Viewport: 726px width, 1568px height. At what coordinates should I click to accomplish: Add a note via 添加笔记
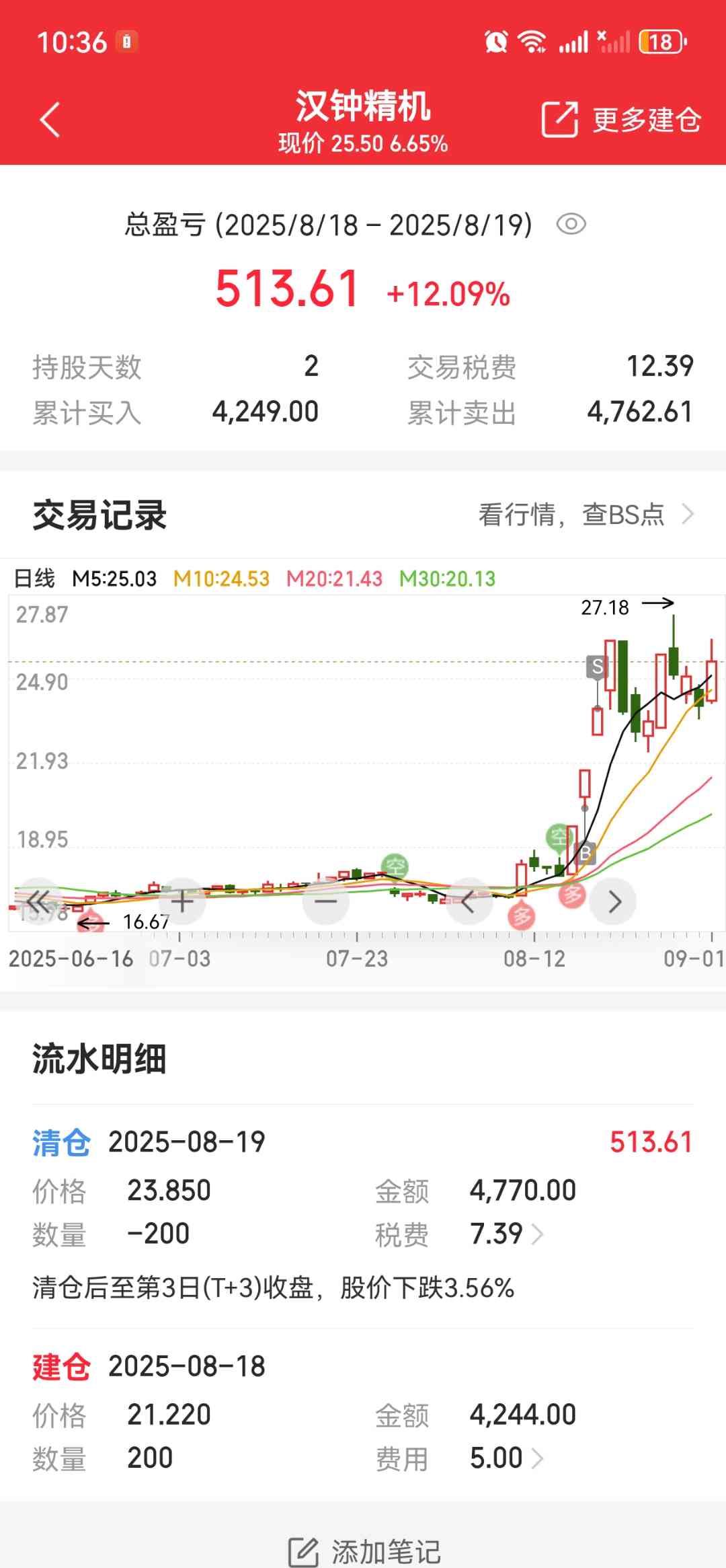[364, 1551]
